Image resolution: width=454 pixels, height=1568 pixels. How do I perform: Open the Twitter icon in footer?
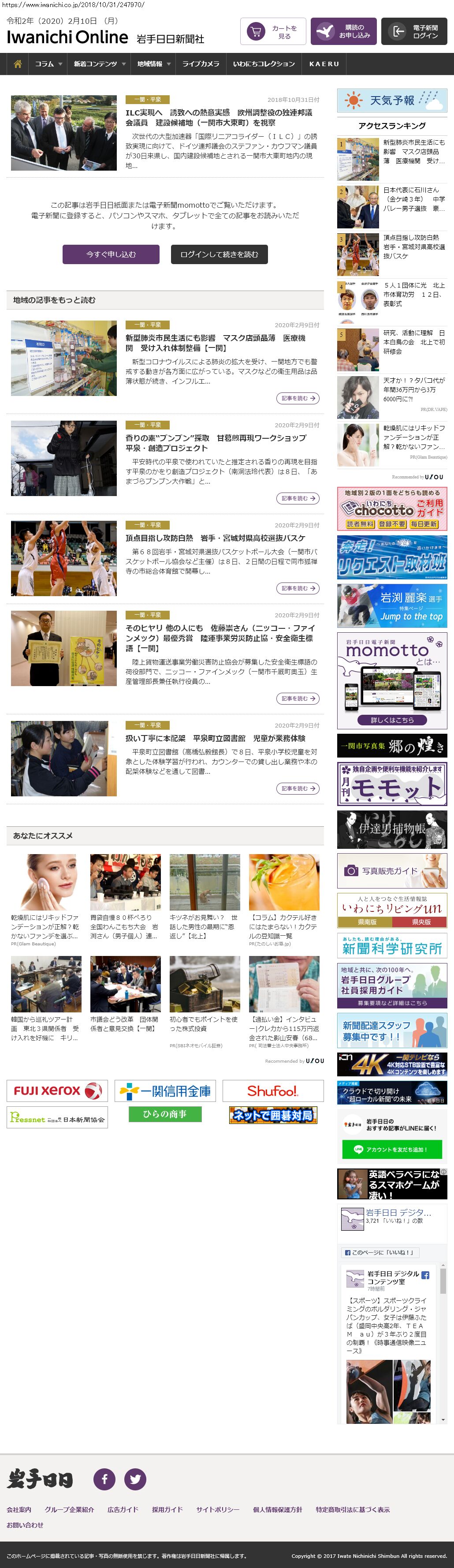[135, 1479]
